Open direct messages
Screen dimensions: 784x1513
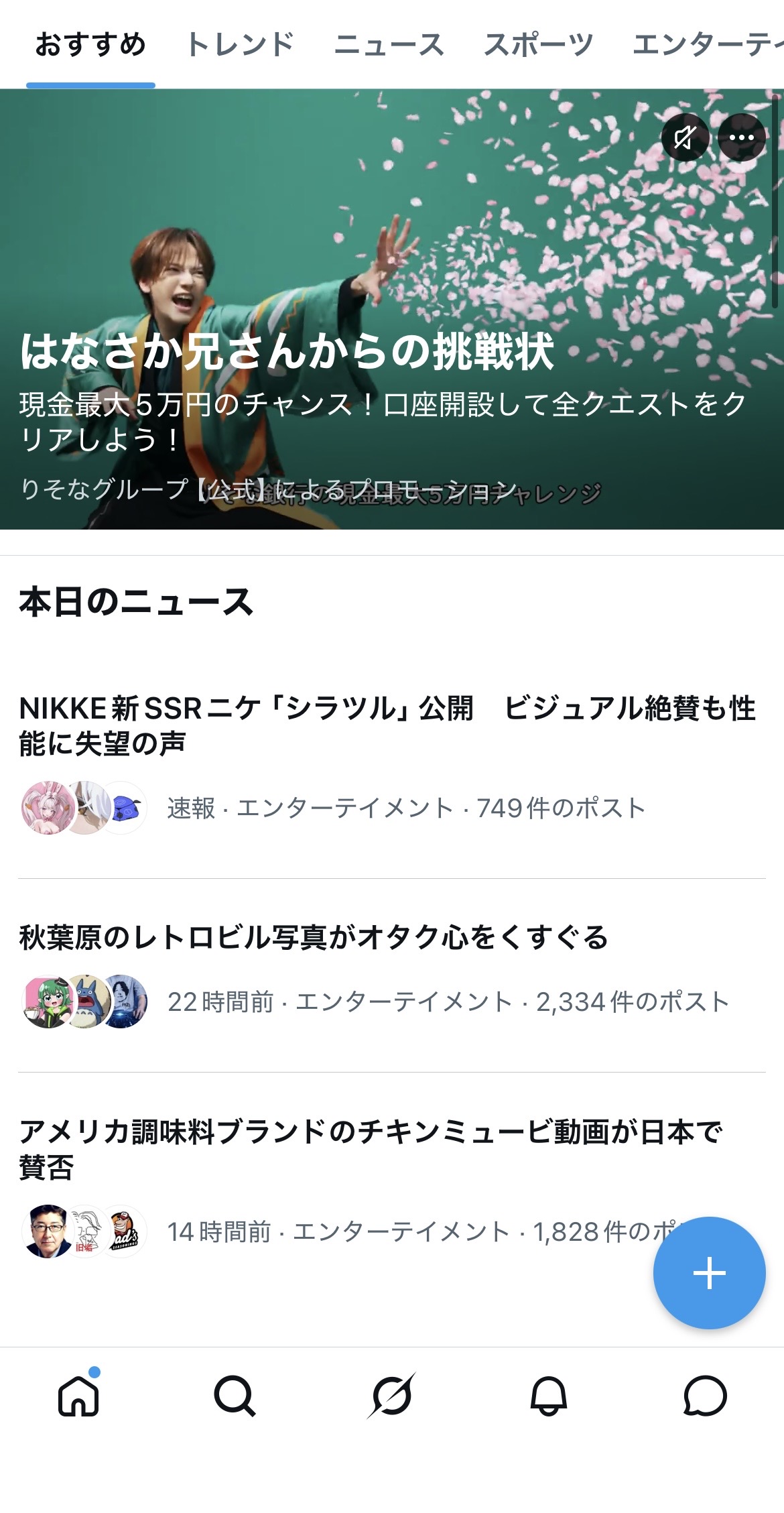(705, 1396)
